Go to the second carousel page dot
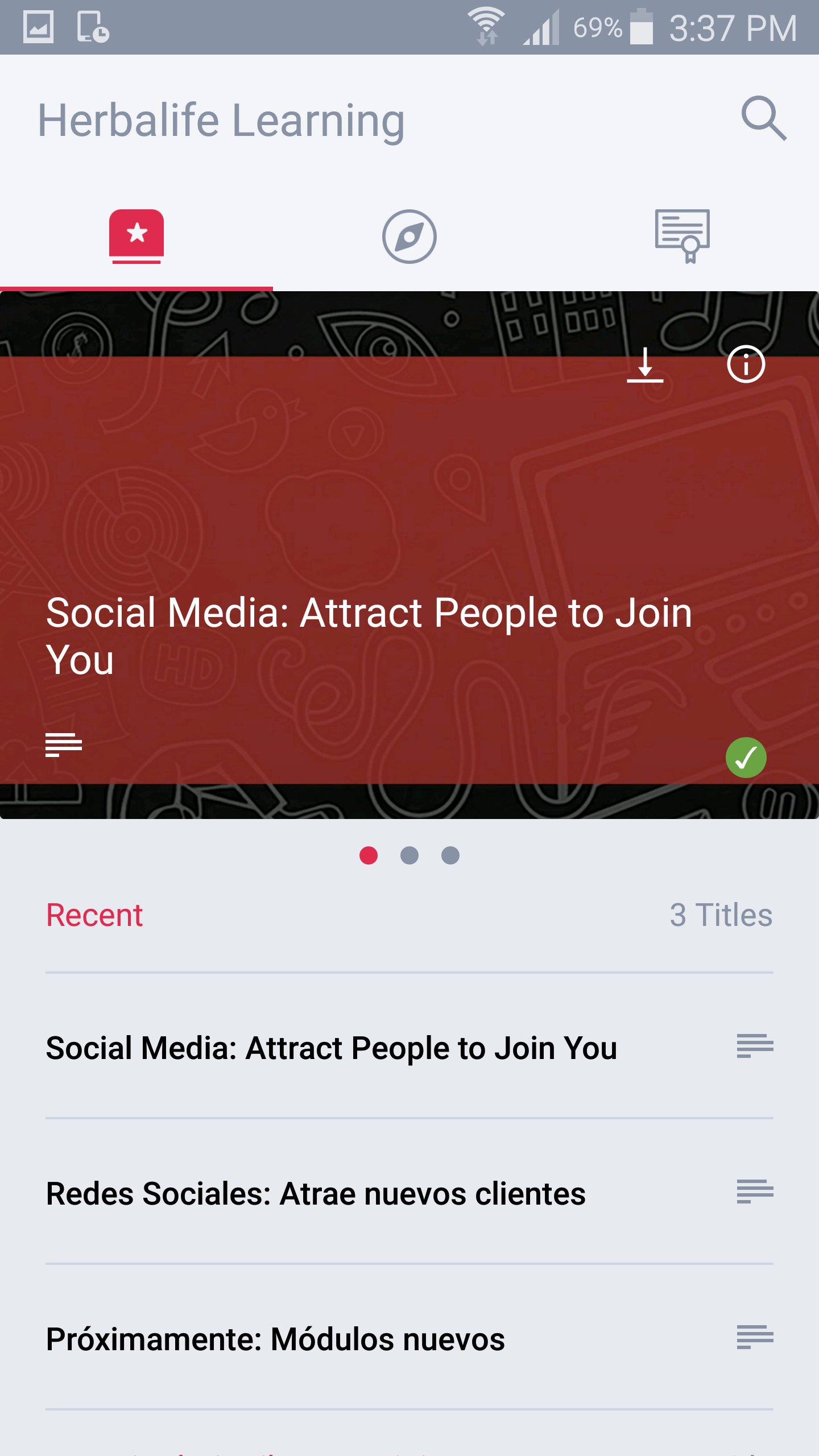 point(409,855)
